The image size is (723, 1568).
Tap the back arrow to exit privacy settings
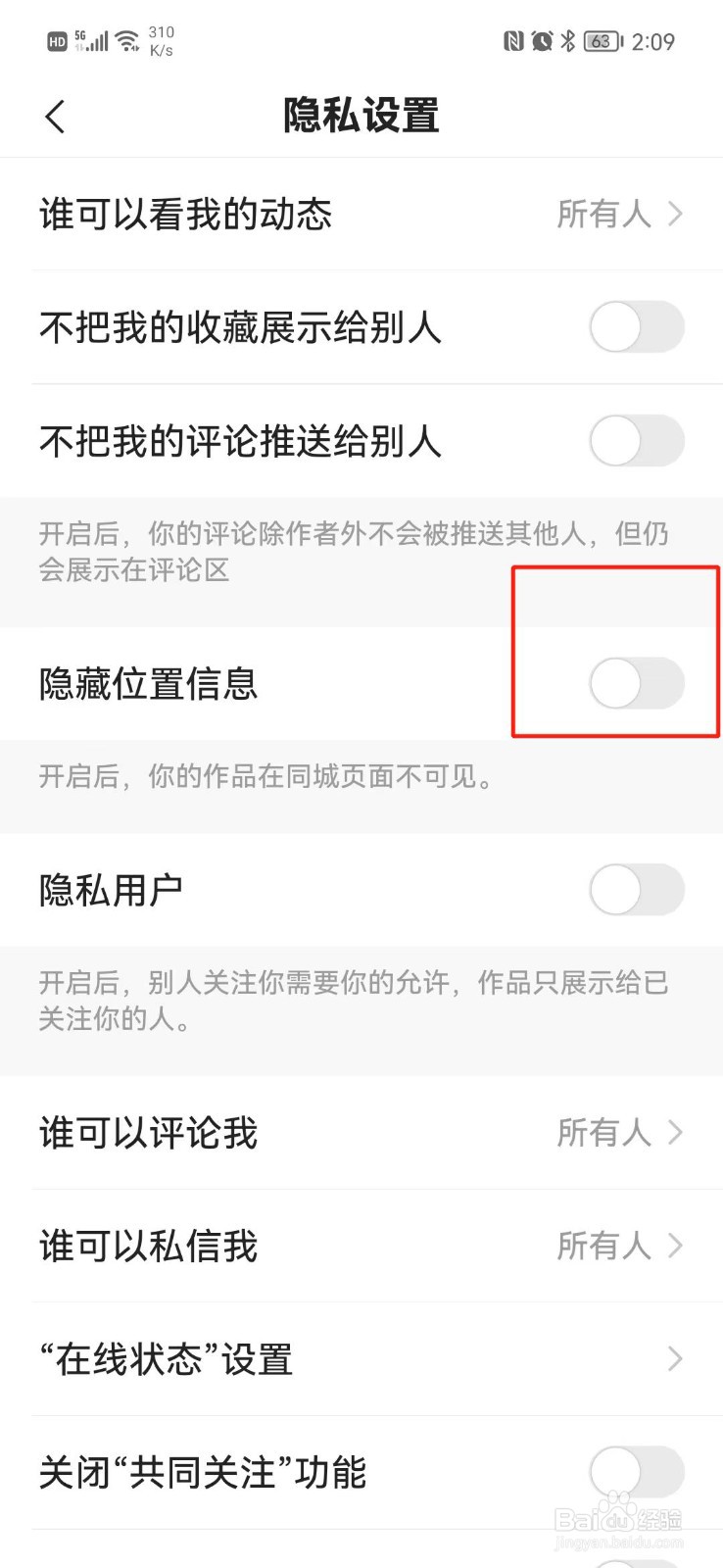pos(54,115)
